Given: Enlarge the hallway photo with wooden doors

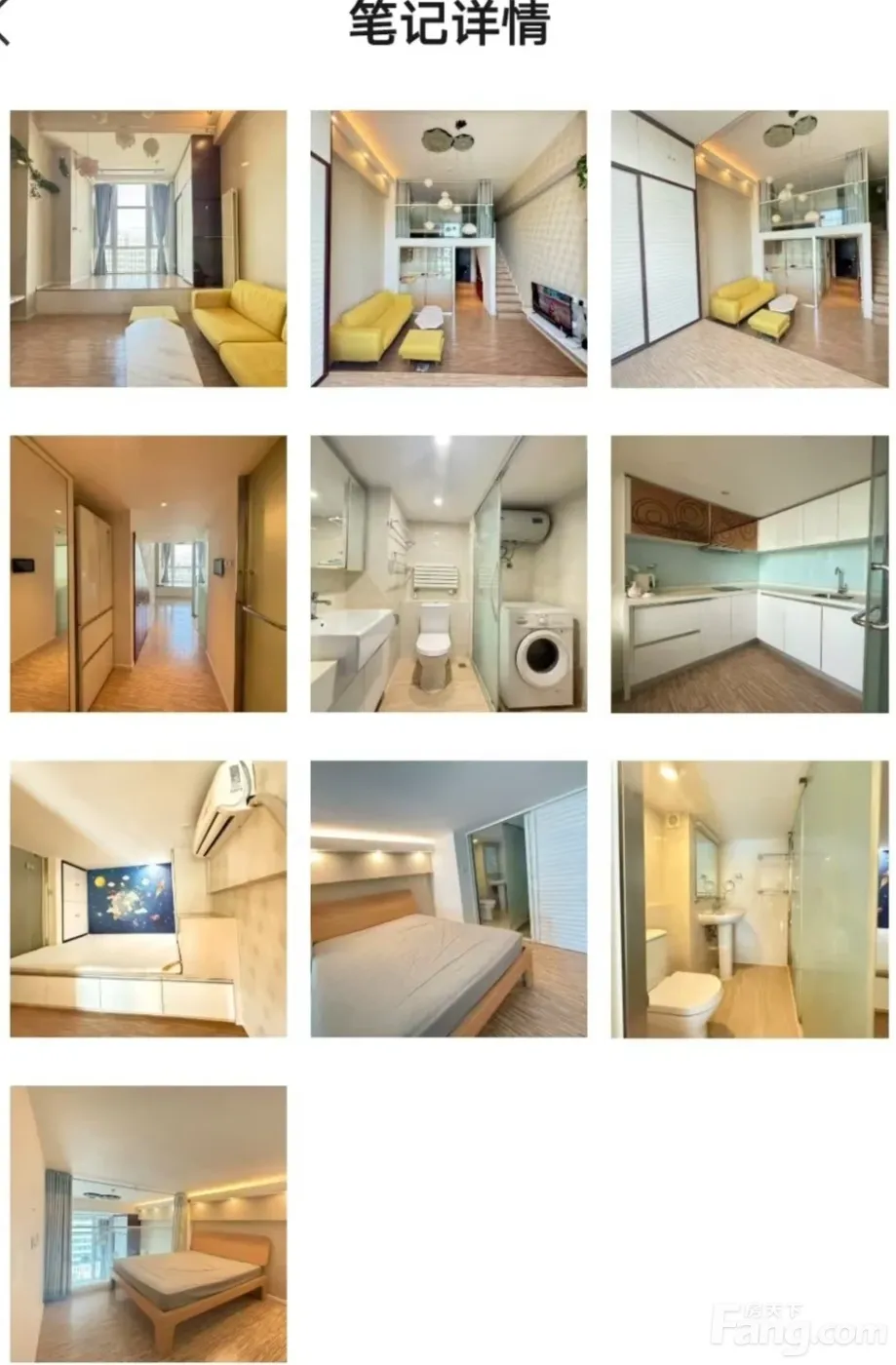Looking at the screenshot, I should (x=148, y=573).
